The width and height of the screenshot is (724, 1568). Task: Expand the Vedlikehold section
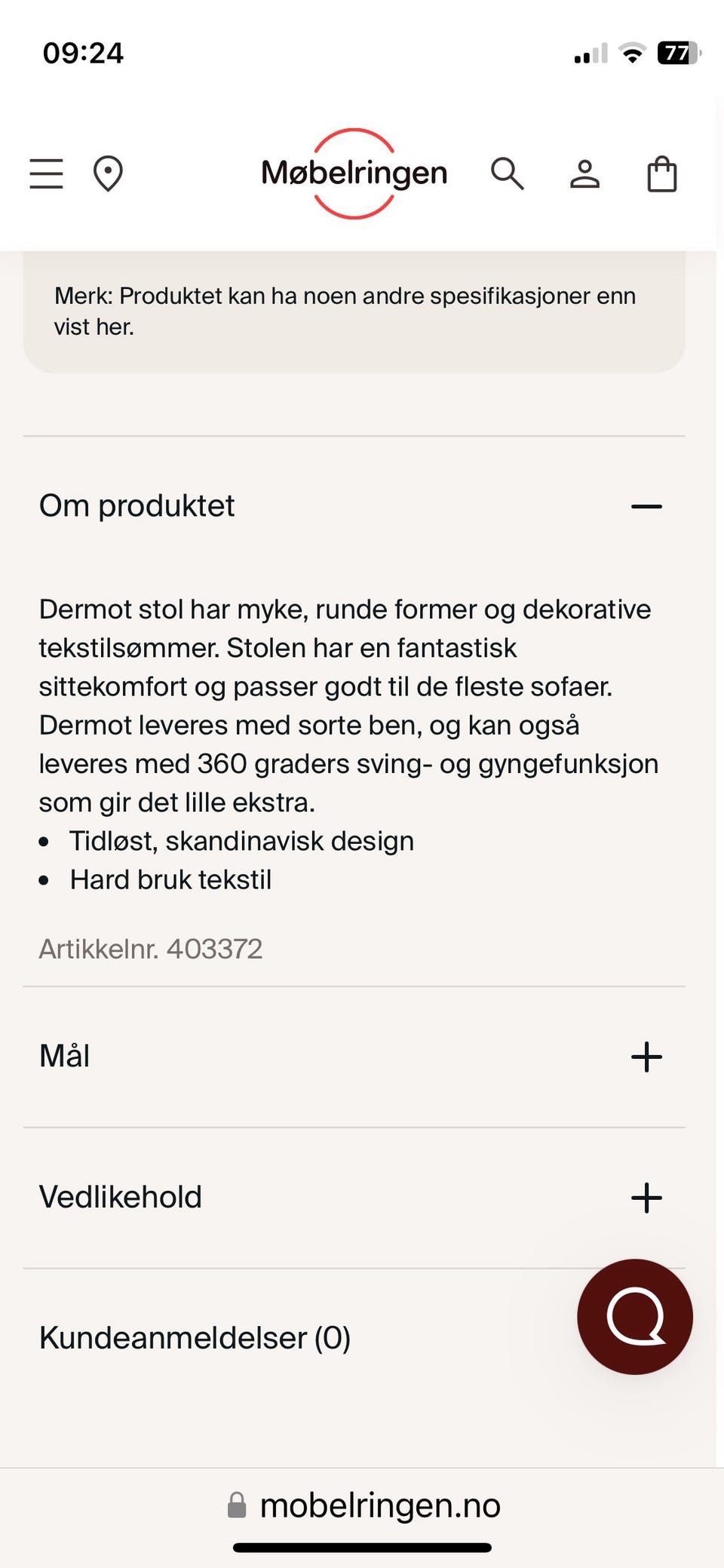tap(646, 1197)
